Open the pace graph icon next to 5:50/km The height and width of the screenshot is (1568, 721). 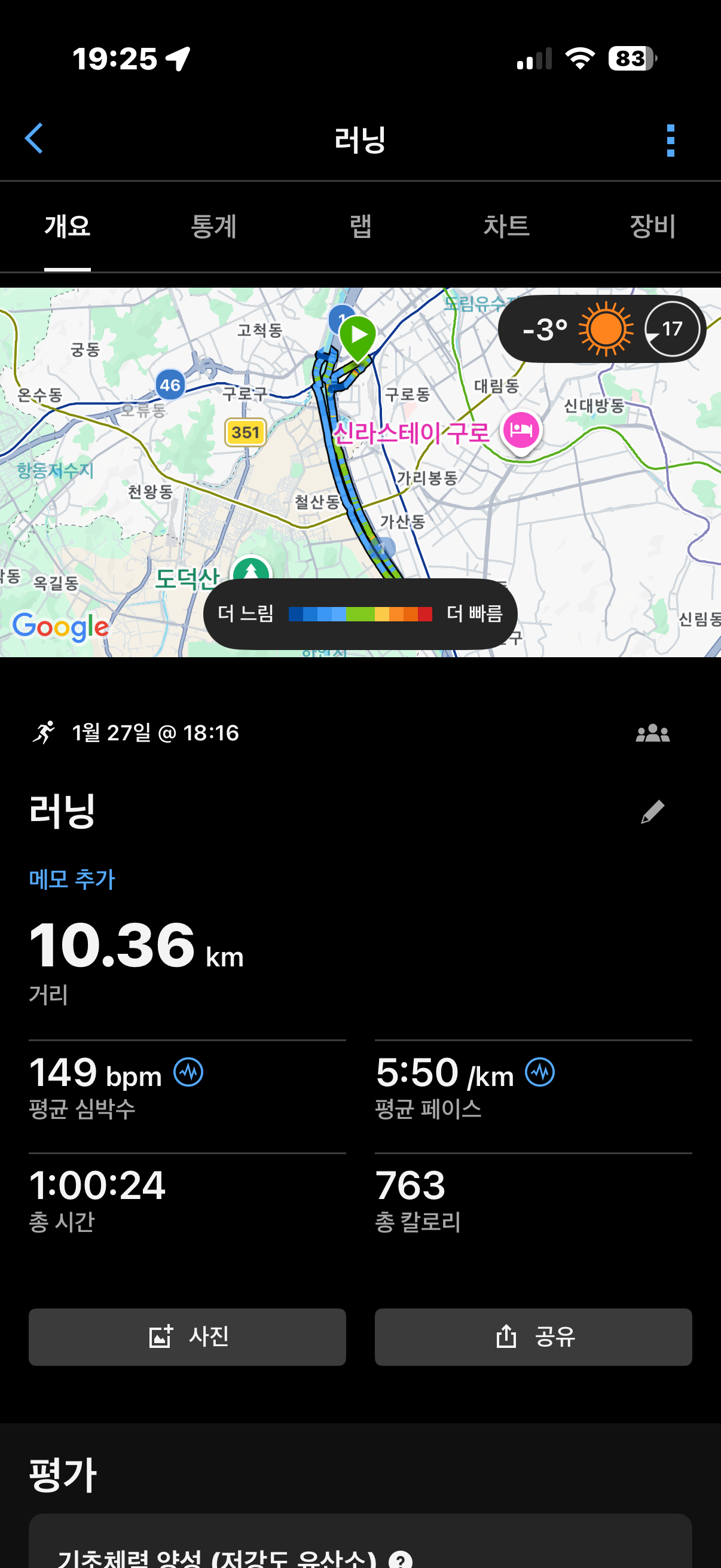(x=539, y=1072)
